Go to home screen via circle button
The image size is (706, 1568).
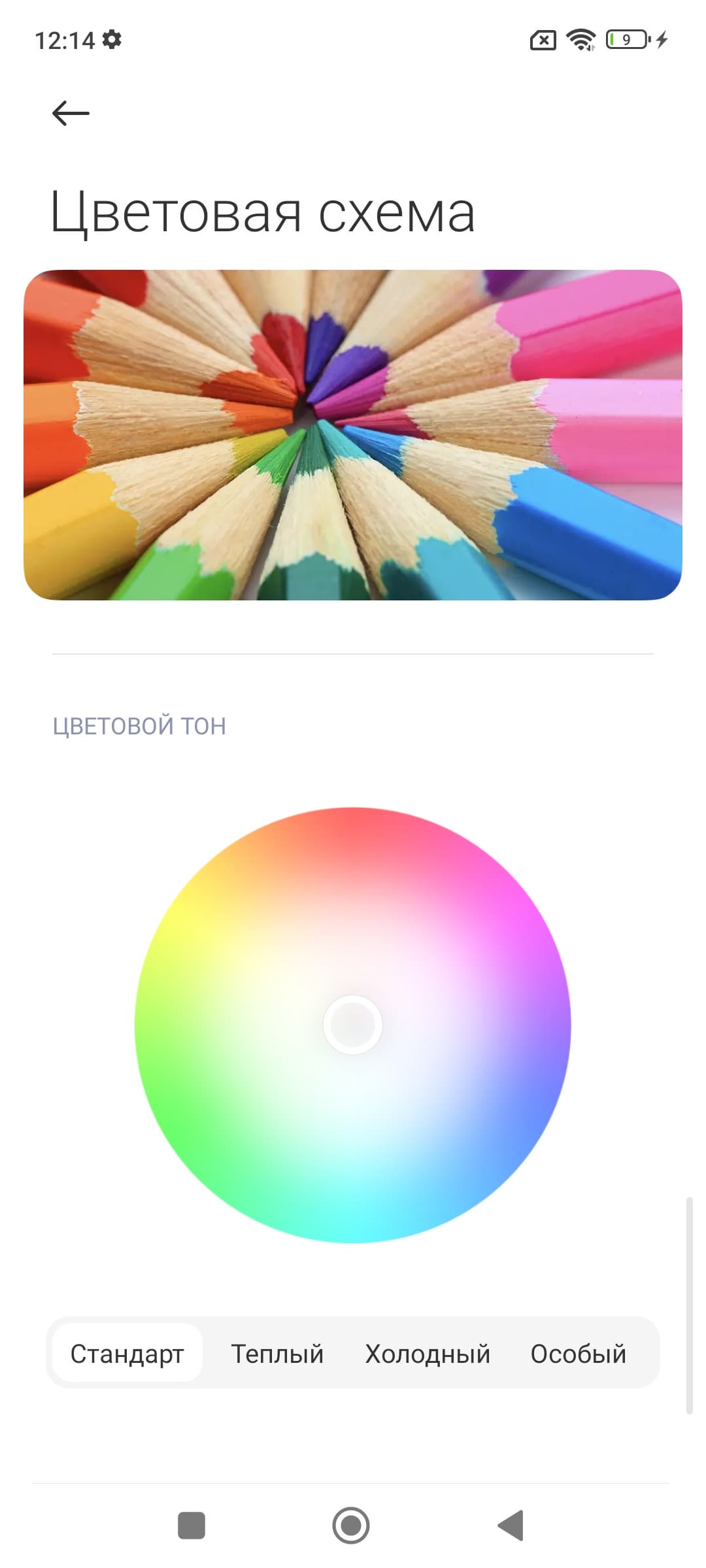[x=351, y=1526]
